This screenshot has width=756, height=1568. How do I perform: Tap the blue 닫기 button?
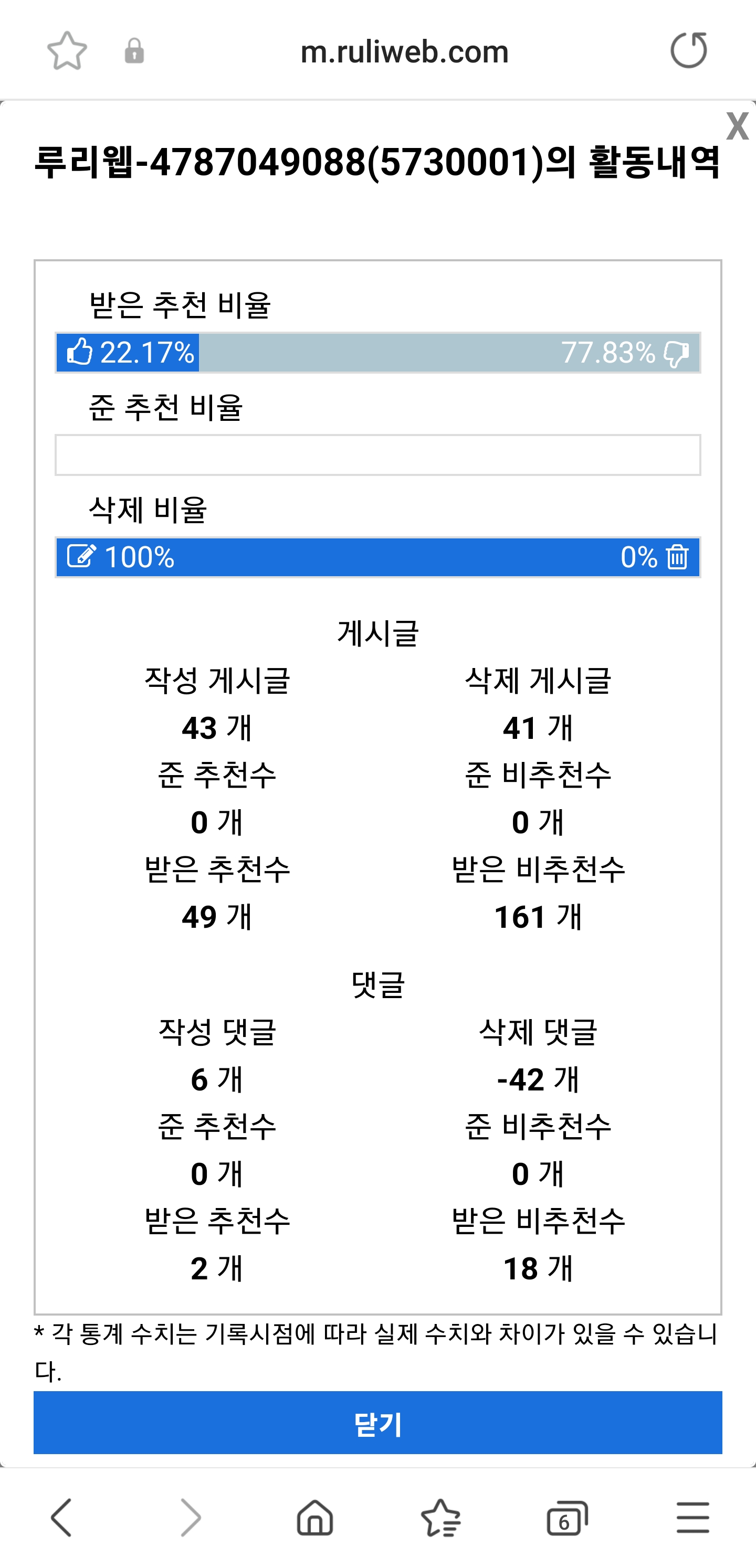(377, 1423)
